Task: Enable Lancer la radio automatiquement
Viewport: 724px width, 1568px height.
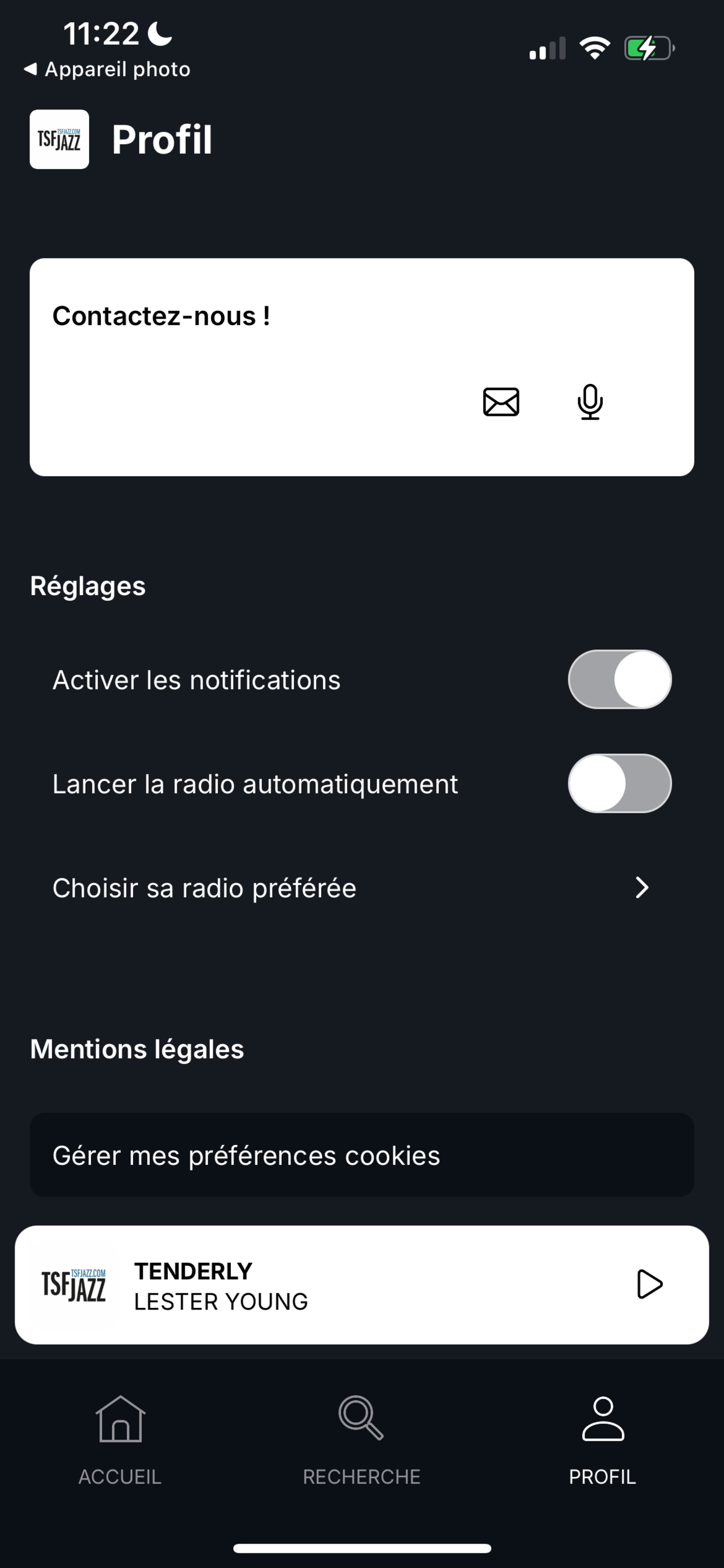Action: click(x=619, y=783)
